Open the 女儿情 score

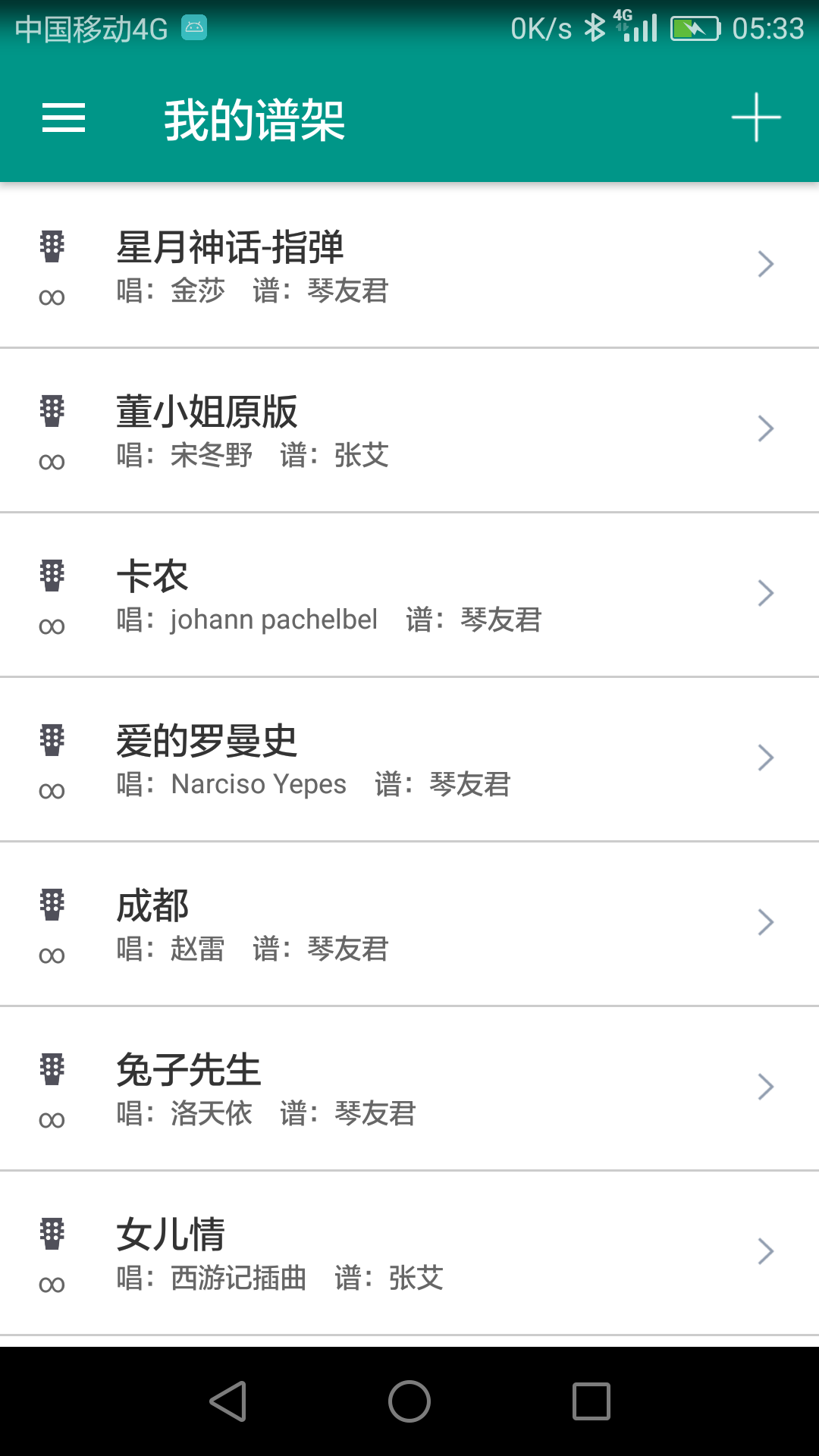(409, 1253)
